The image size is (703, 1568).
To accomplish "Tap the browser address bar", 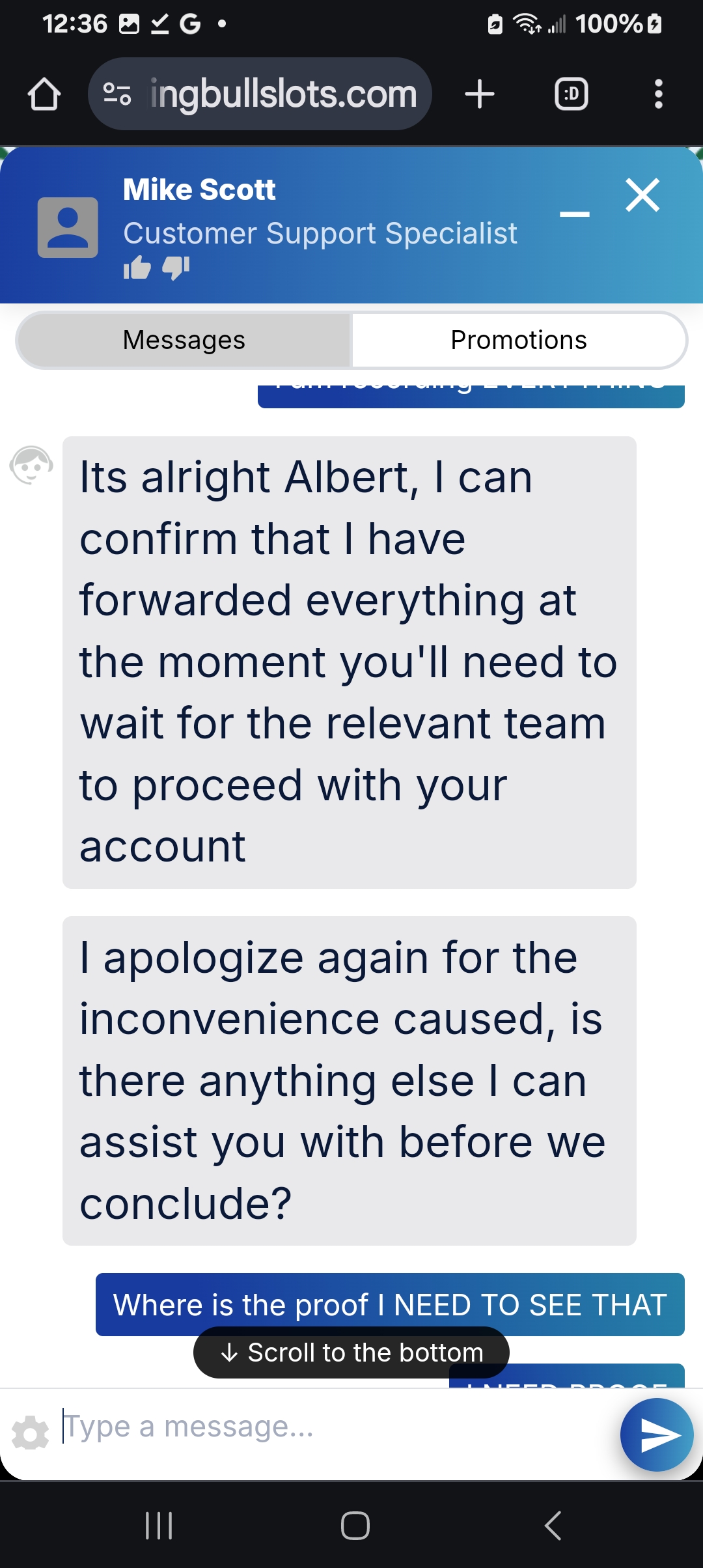I will pos(260,94).
